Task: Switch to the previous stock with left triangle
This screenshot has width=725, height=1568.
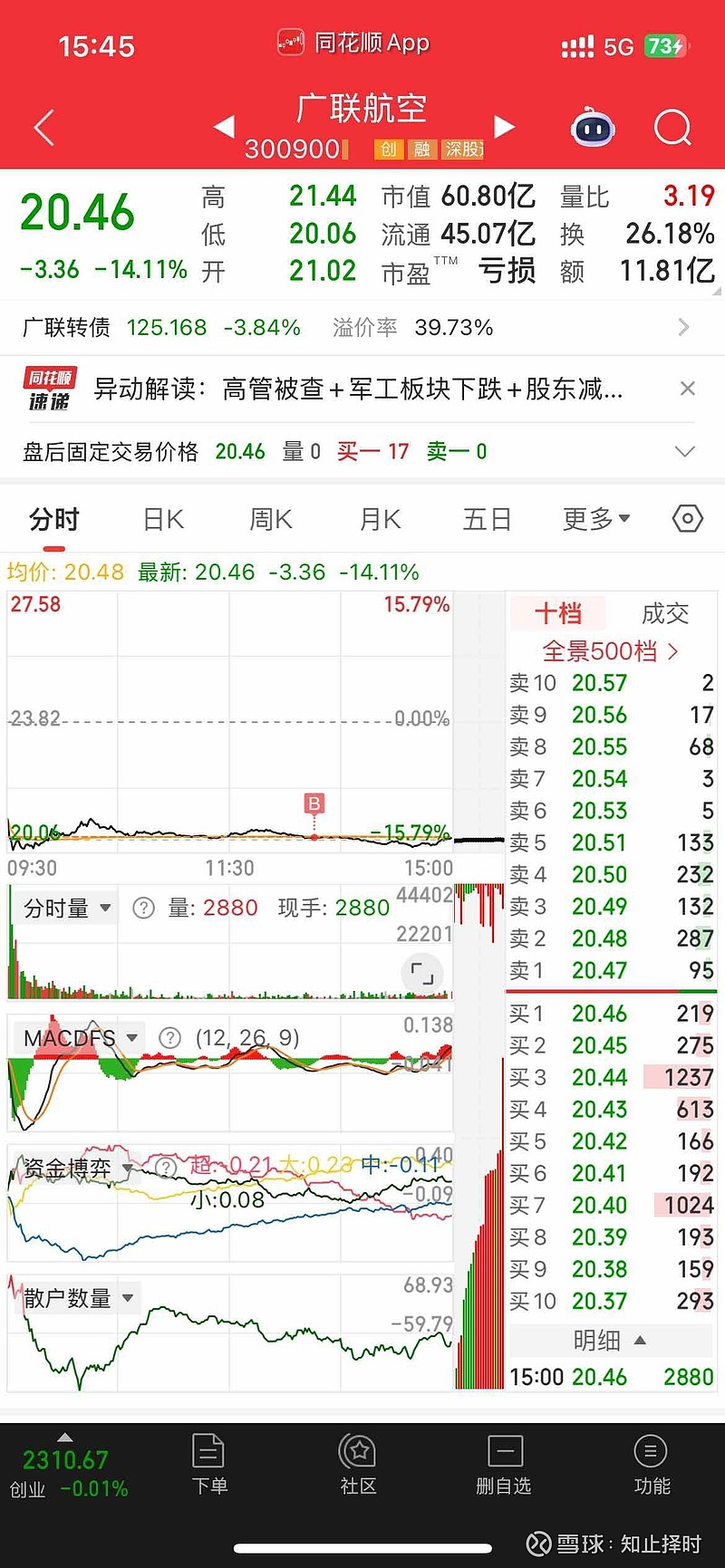Action: pyautogui.click(x=224, y=127)
